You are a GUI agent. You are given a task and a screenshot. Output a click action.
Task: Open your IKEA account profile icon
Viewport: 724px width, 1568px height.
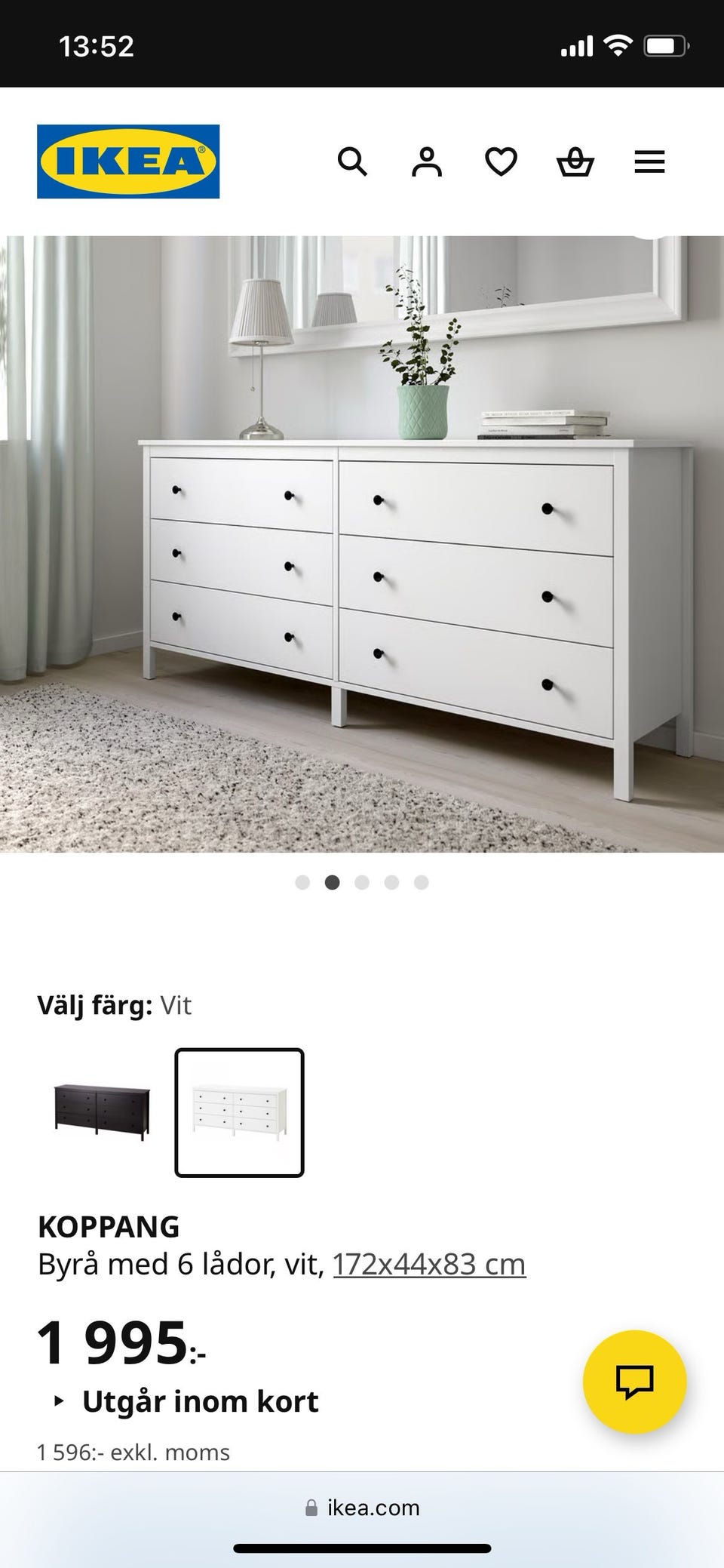pyautogui.click(x=427, y=162)
